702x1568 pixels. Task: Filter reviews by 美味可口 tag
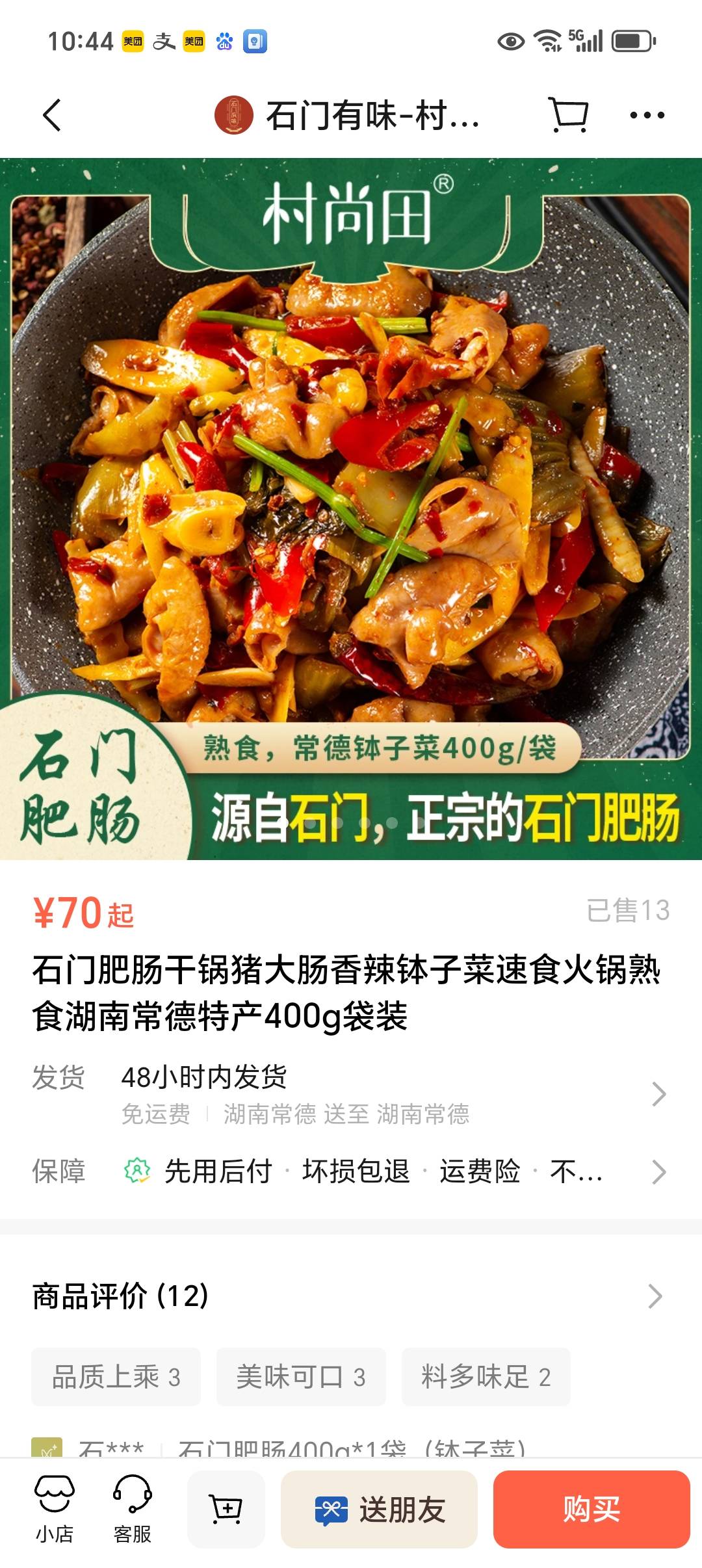(x=301, y=1376)
